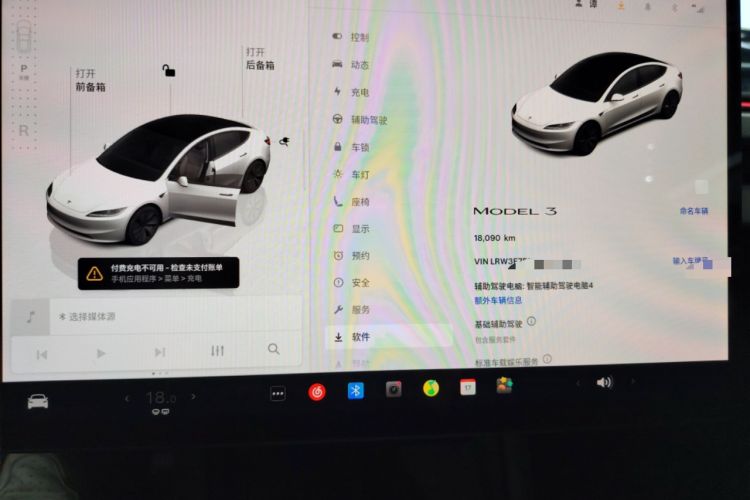Tap the unlock padlock icon above the car
This screenshot has width=750, height=500.
click(x=169, y=70)
